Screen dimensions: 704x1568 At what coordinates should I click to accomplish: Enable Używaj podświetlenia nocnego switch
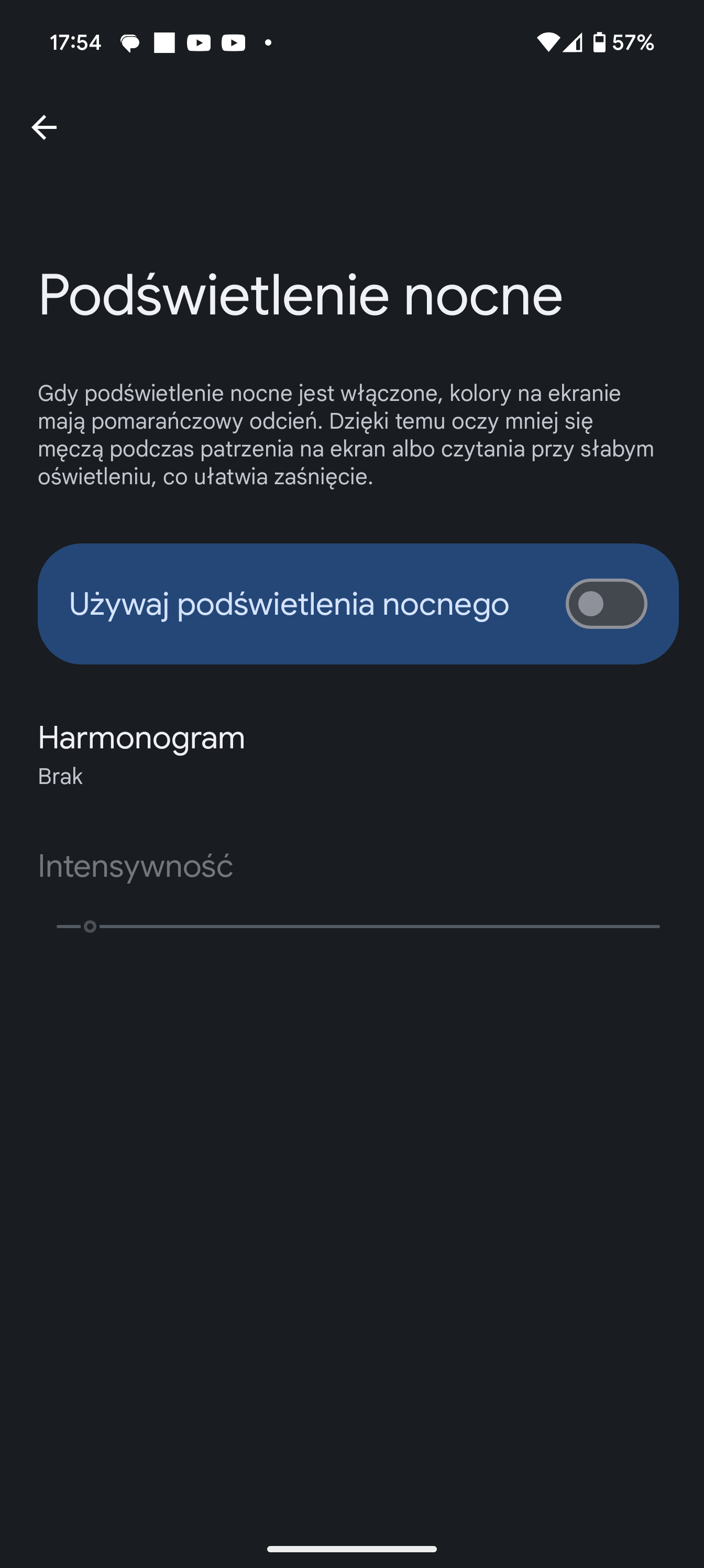[606, 604]
